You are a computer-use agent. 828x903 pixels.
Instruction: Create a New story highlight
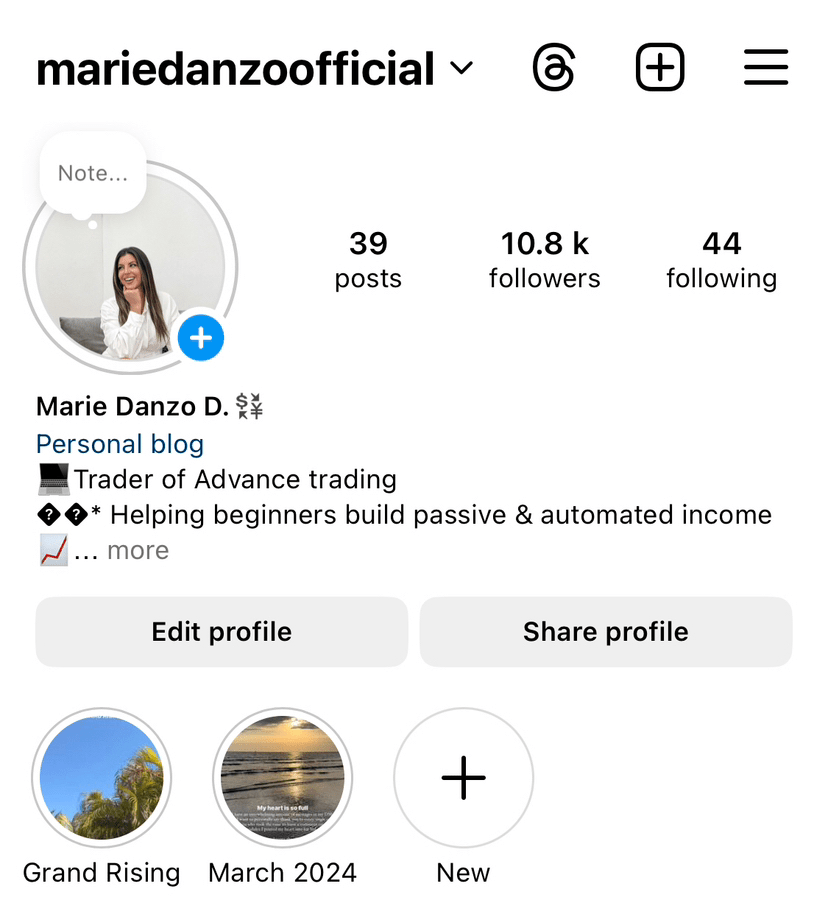464,778
